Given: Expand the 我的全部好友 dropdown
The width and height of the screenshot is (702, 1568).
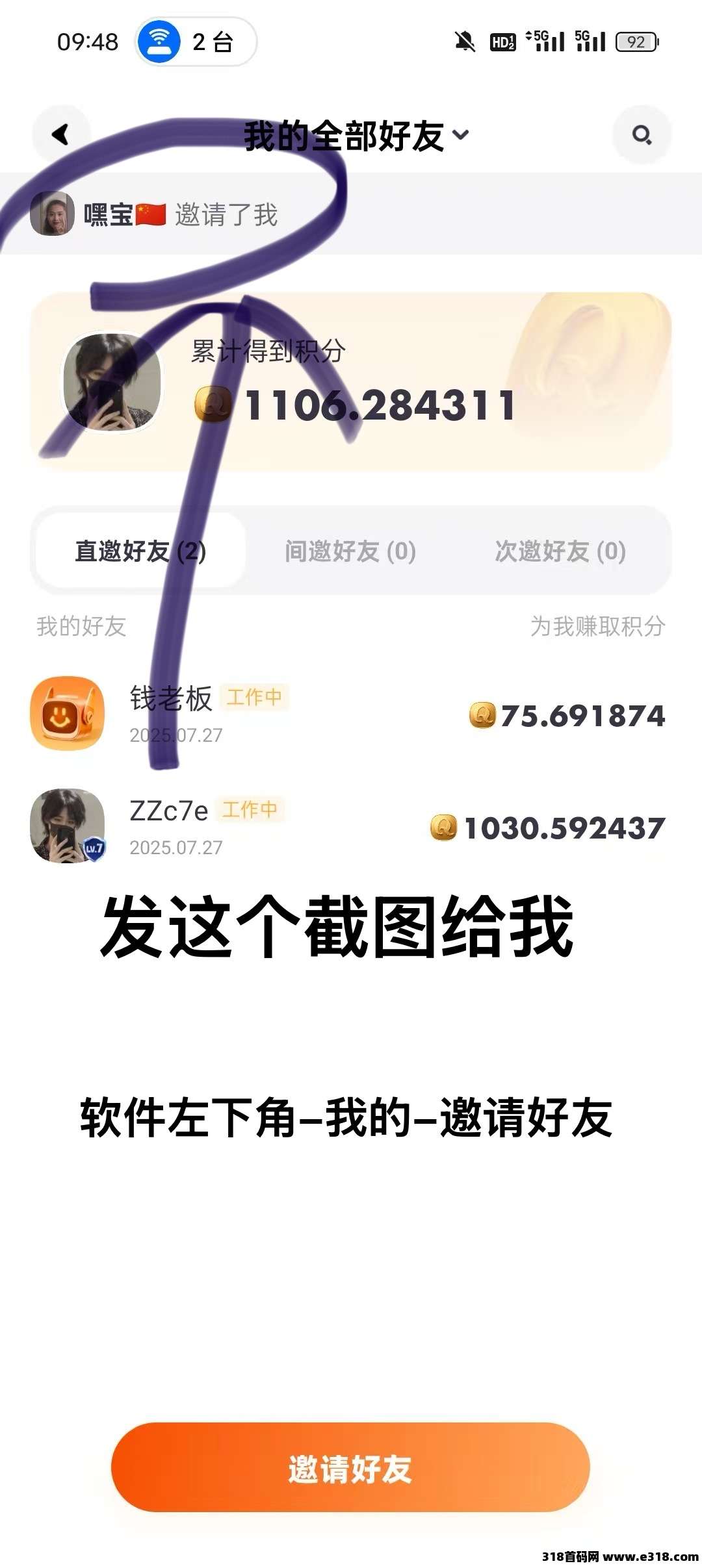Looking at the screenshot, I should (x=356, y=136).
